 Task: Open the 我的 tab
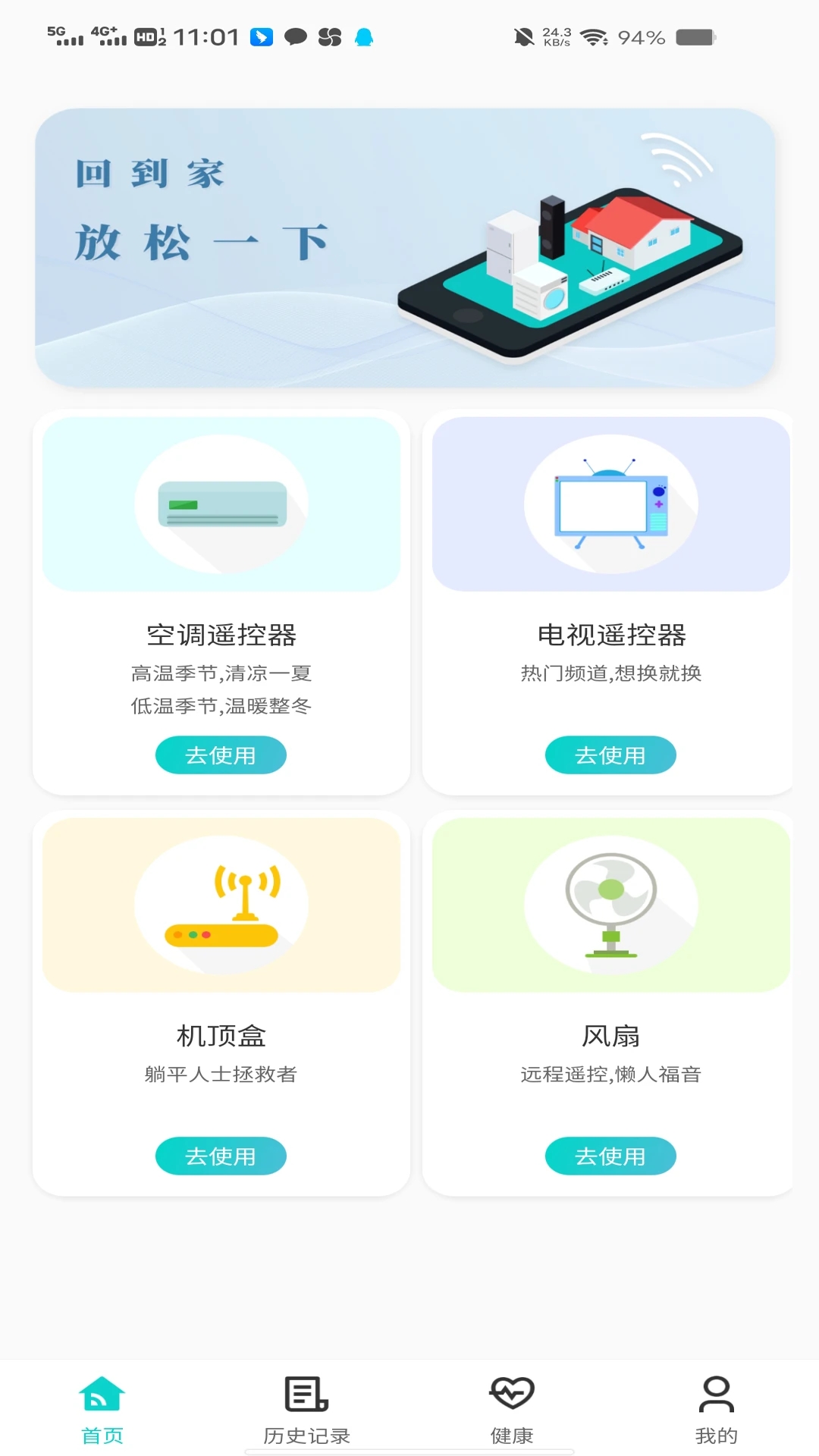pyautogui.click(x=717, y=1410)
